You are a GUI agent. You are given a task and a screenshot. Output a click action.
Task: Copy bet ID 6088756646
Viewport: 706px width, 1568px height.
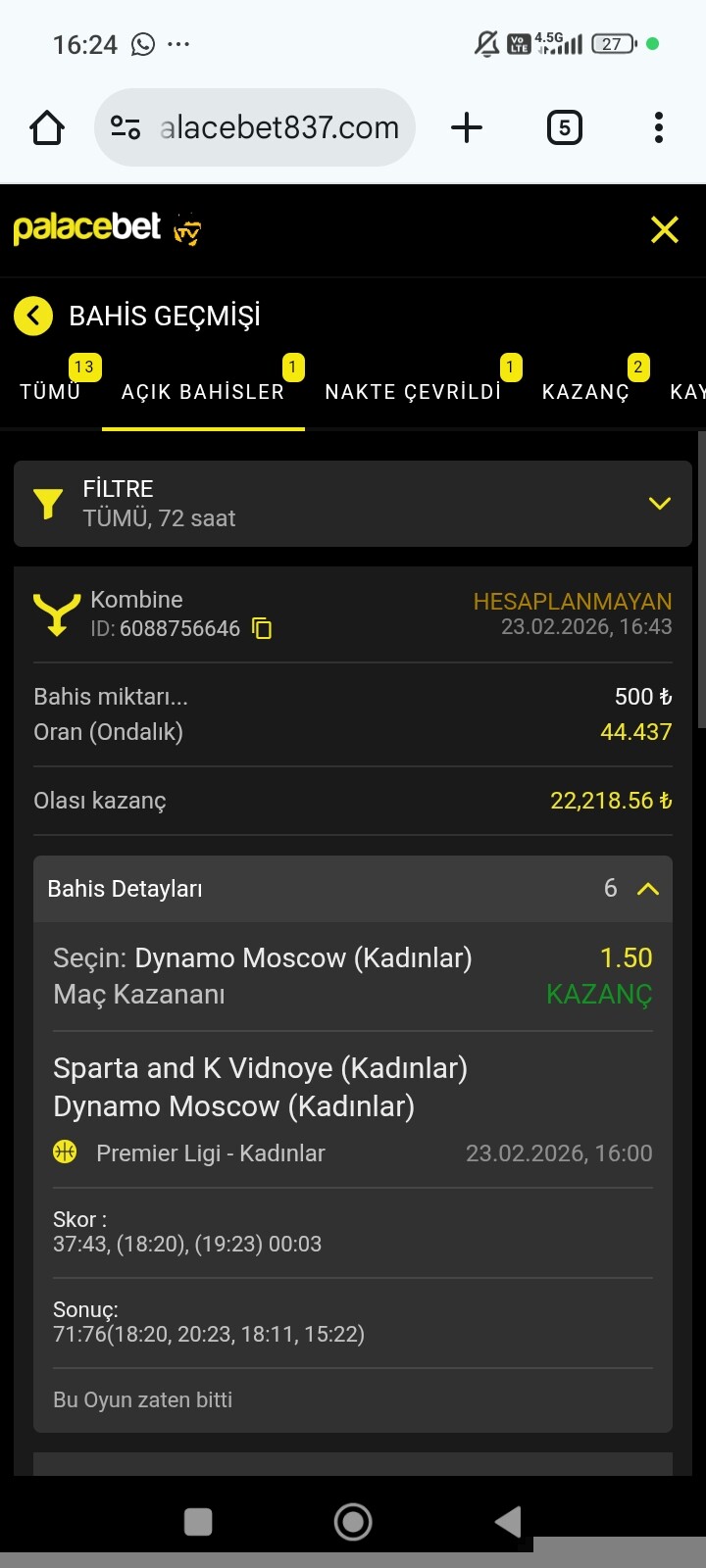pyautogui.click(x=262, y=628)
